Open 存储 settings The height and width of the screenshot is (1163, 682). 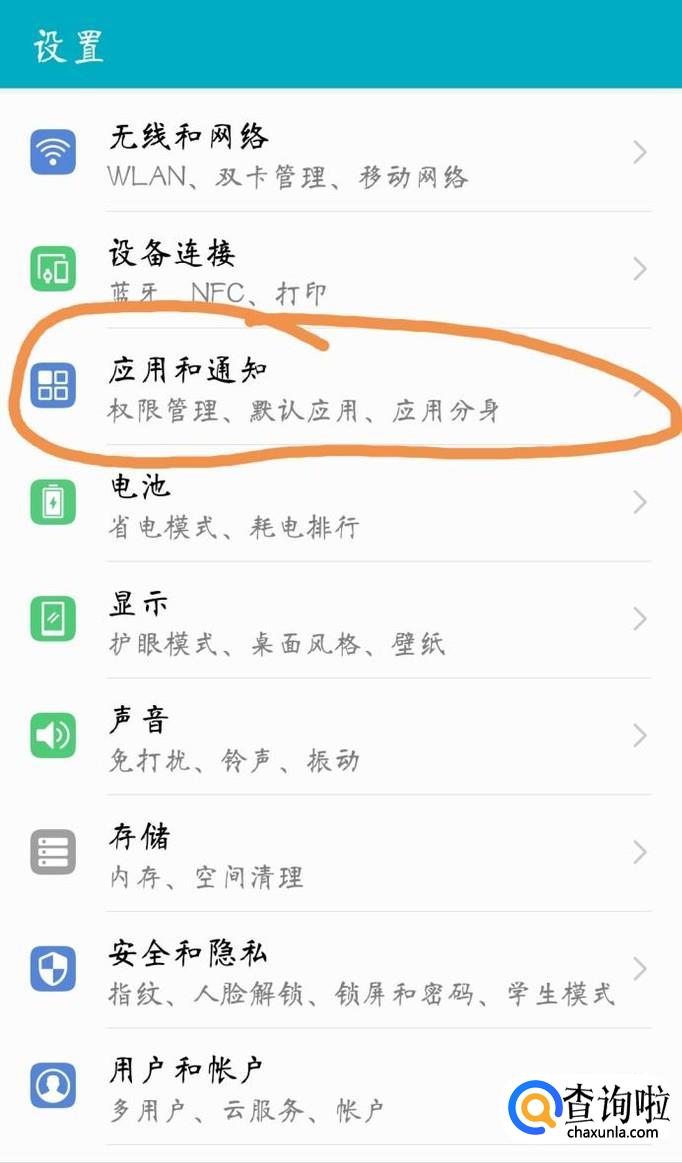(x=340, y=853)
